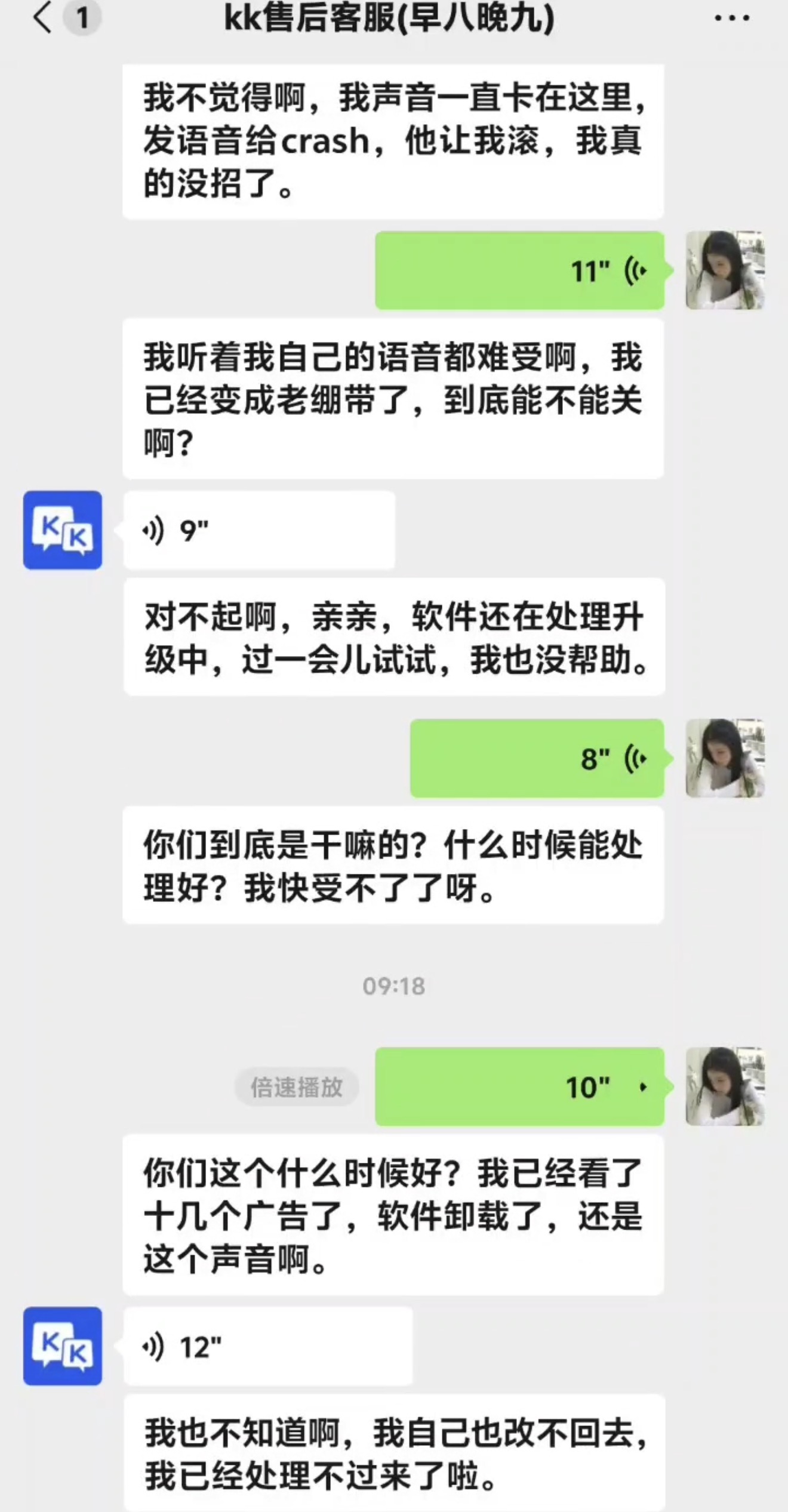The image size is (788, 1512).
Task: Tap the 倍速播放 speed playback button
Action: (297, 1087)
